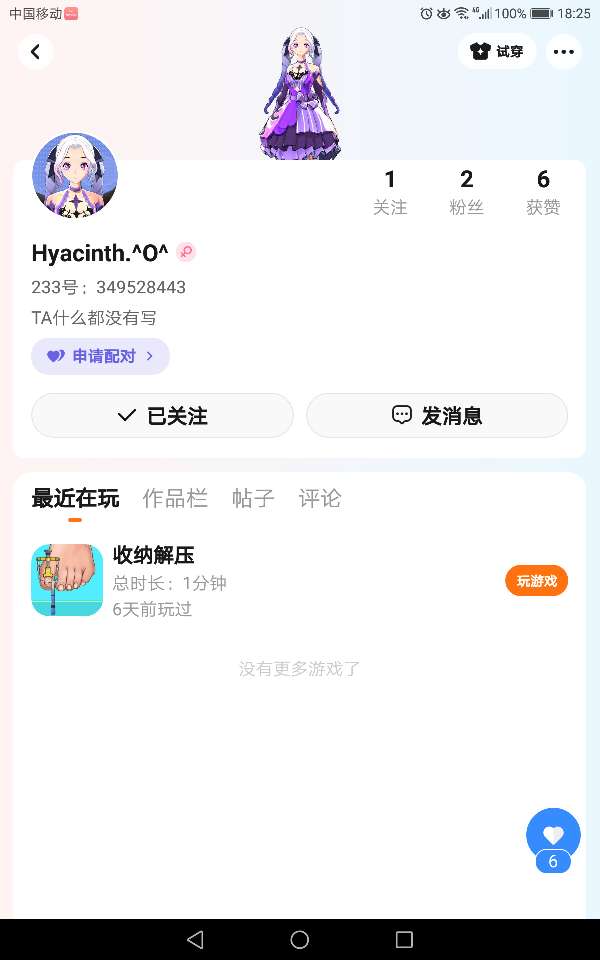Open the 收纳解压 game entry
The height and width of the screenshot is (960, 600).
coord(153,580)
